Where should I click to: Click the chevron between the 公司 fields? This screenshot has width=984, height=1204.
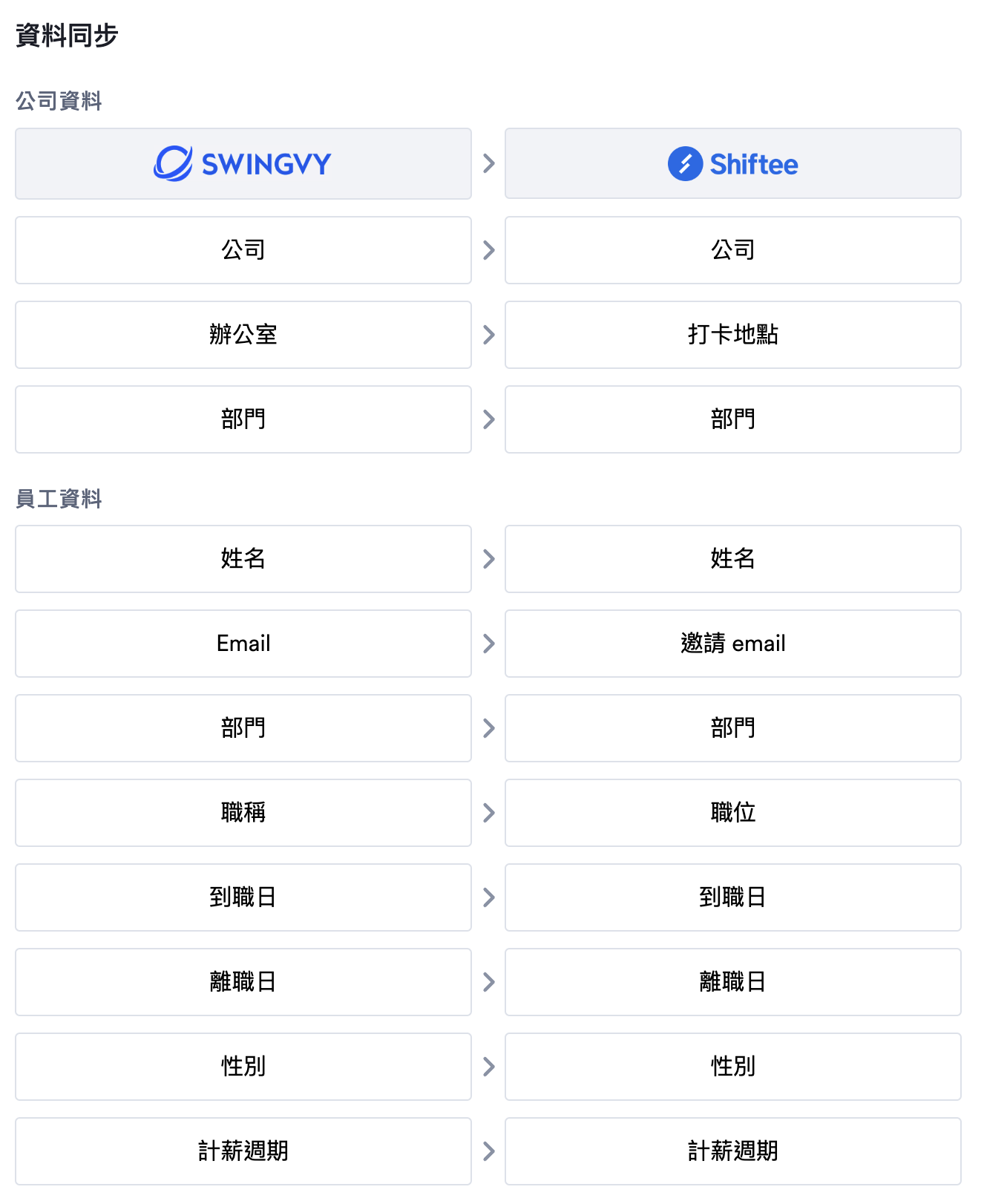(x=488, y=250)
